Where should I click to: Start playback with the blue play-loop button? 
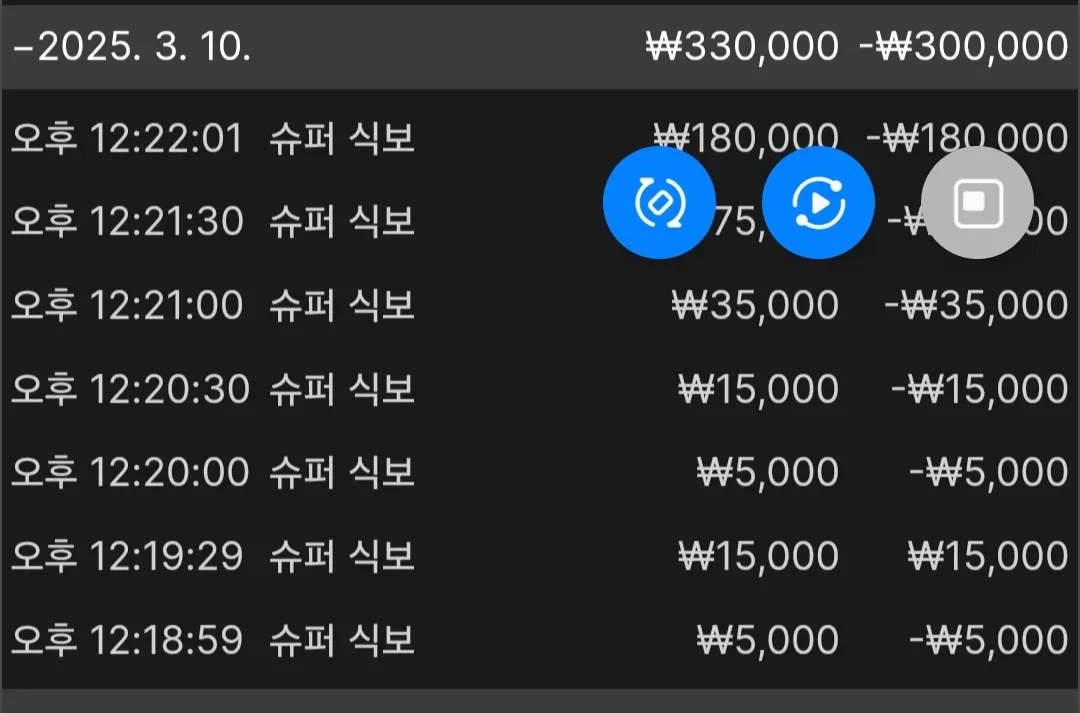[x=818, y=203]
